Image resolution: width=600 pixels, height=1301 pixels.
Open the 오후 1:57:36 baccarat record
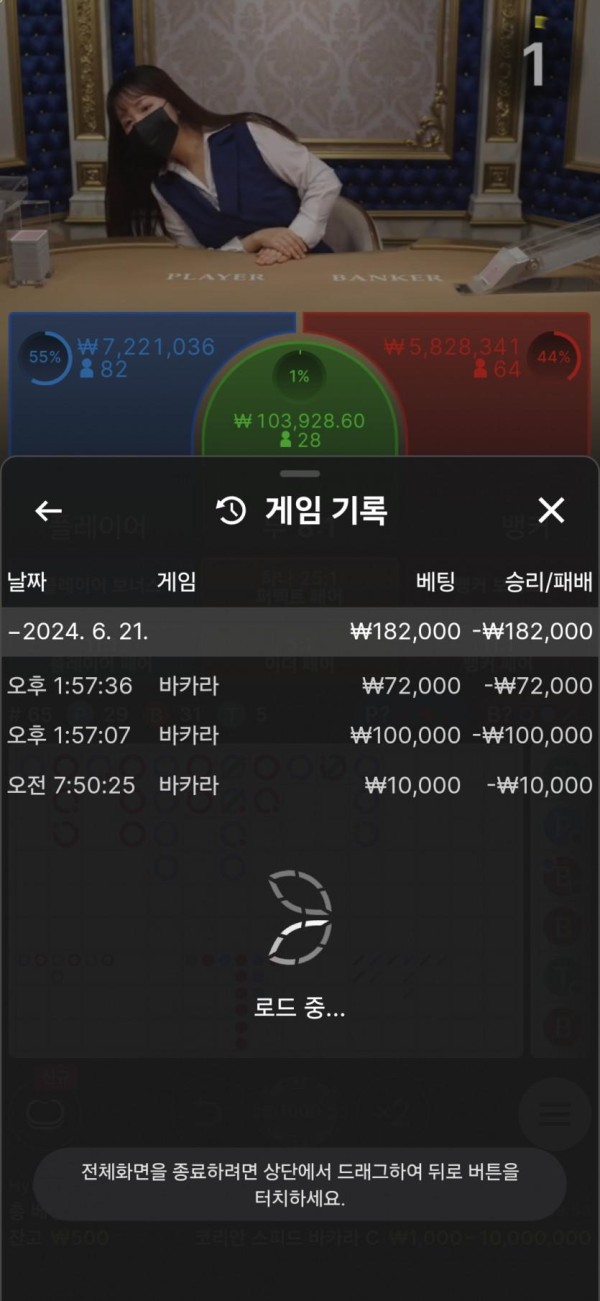click(299, 685)
